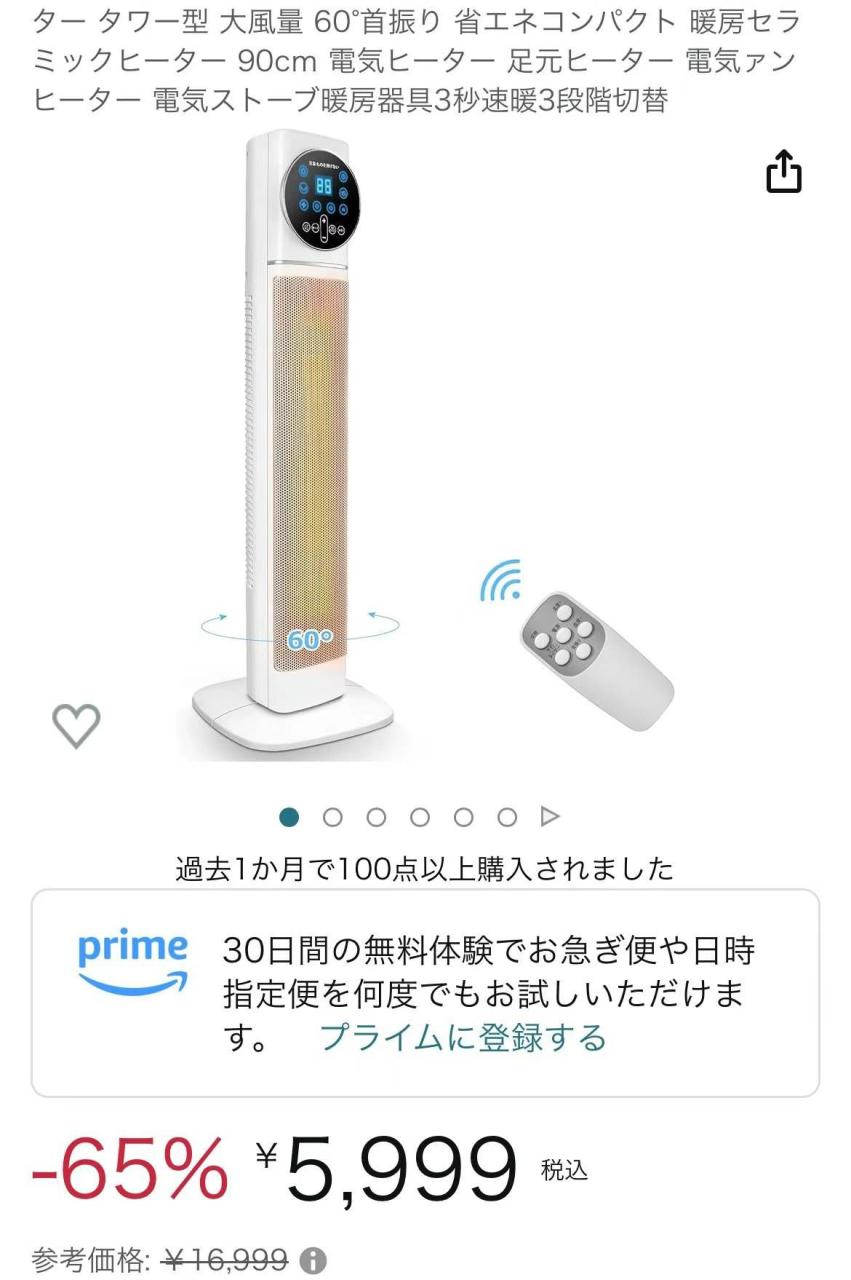The image size is (851, 1280).
Task: Advance carousel using the next-image arrow
Action: (x=549, y=817)
